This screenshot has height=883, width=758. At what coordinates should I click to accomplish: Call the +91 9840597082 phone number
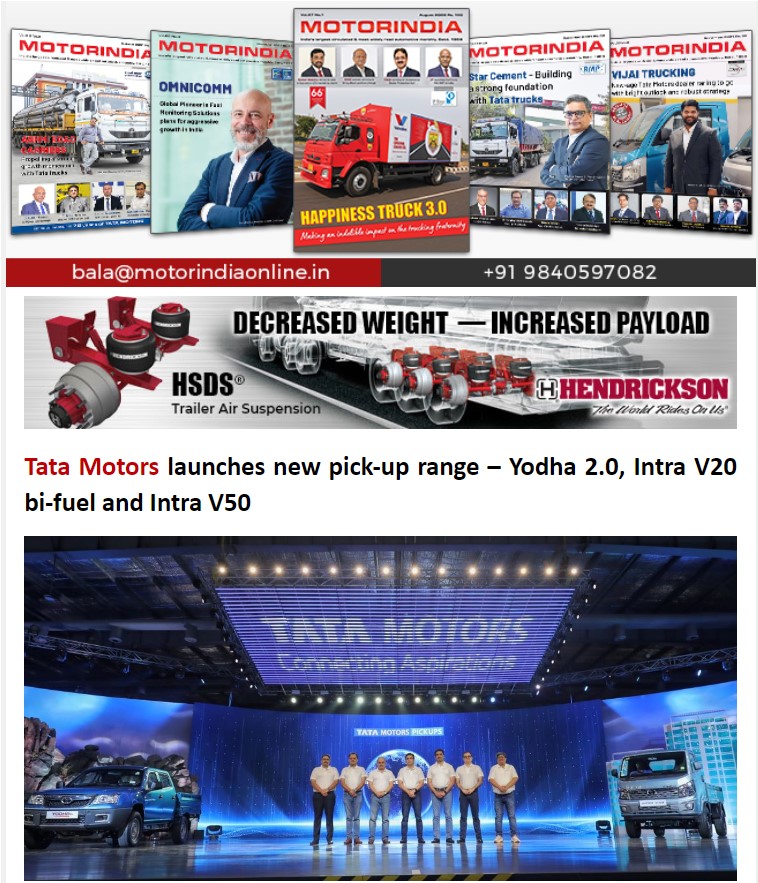(569, 272)
